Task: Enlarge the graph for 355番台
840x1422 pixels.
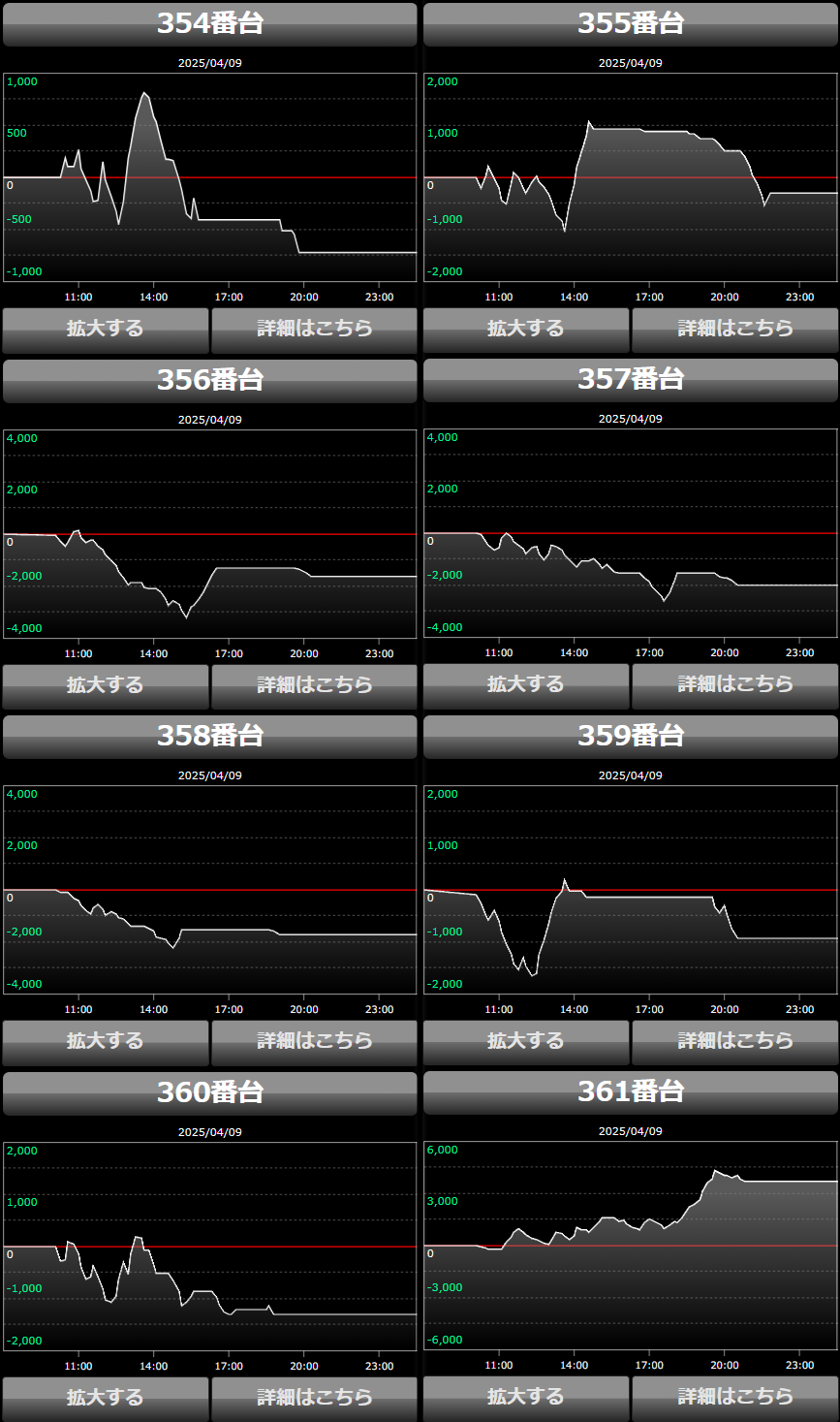Action: pyautogui.click(x=526, y=329)
